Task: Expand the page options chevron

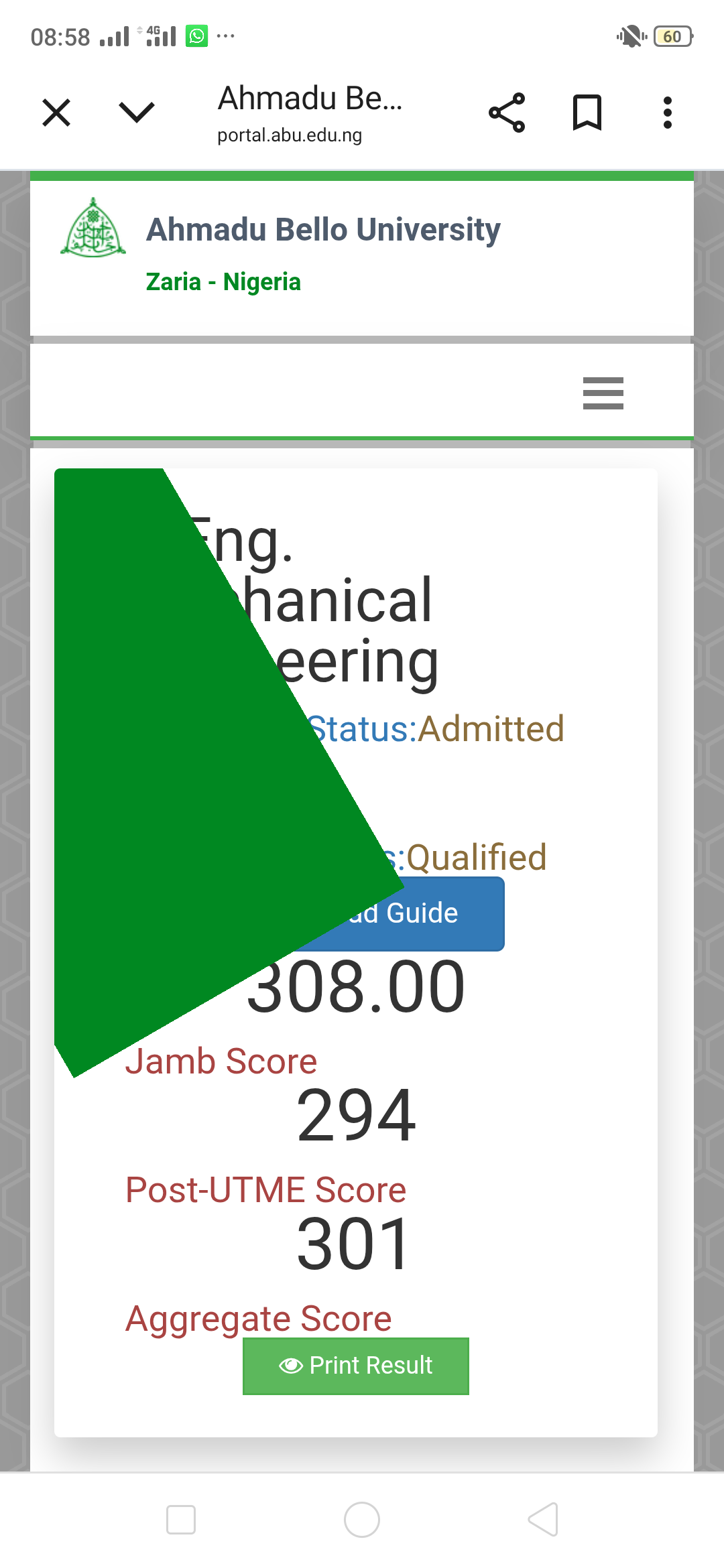Action: 137,113
